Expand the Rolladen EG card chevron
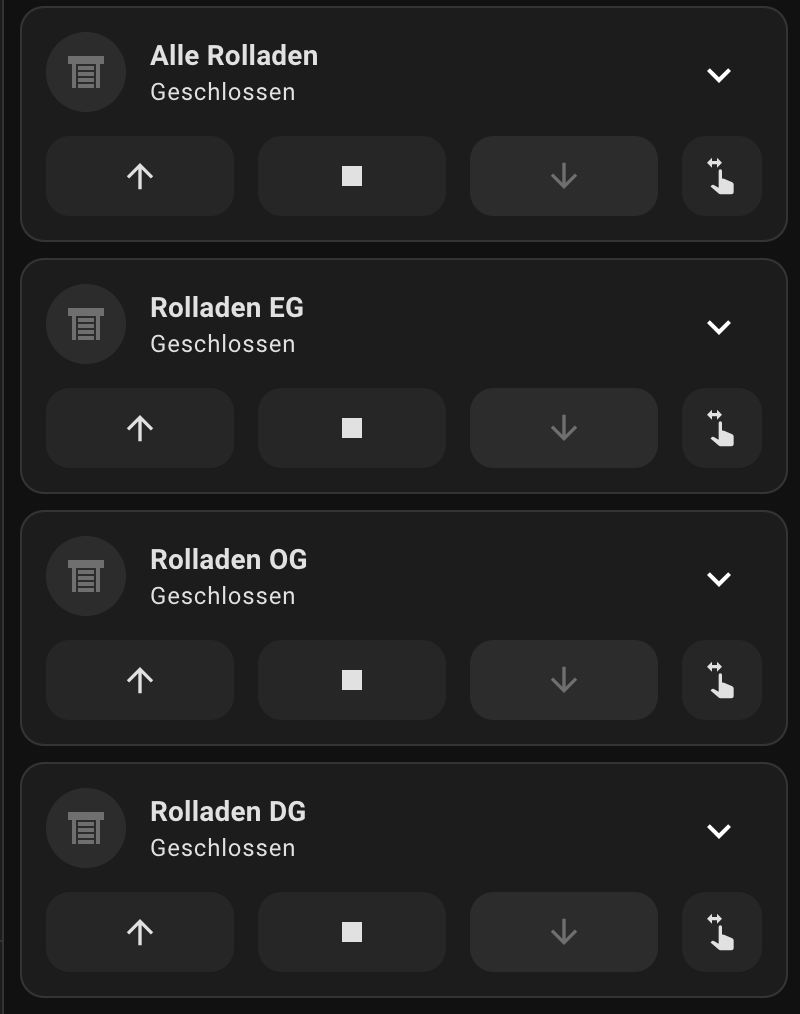 pos(719,327)
